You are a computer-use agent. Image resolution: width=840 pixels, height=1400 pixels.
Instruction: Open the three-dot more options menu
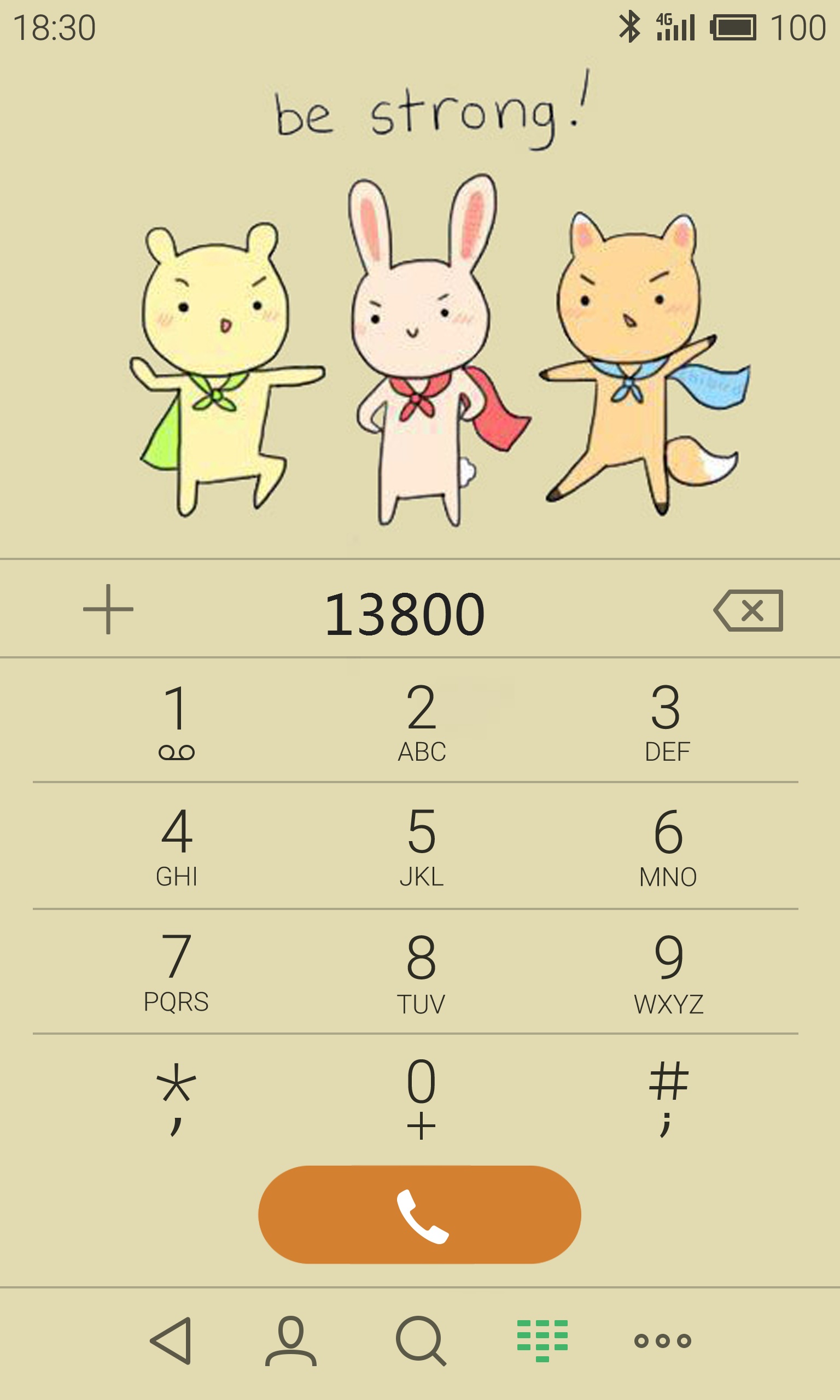click(662, 1341)
